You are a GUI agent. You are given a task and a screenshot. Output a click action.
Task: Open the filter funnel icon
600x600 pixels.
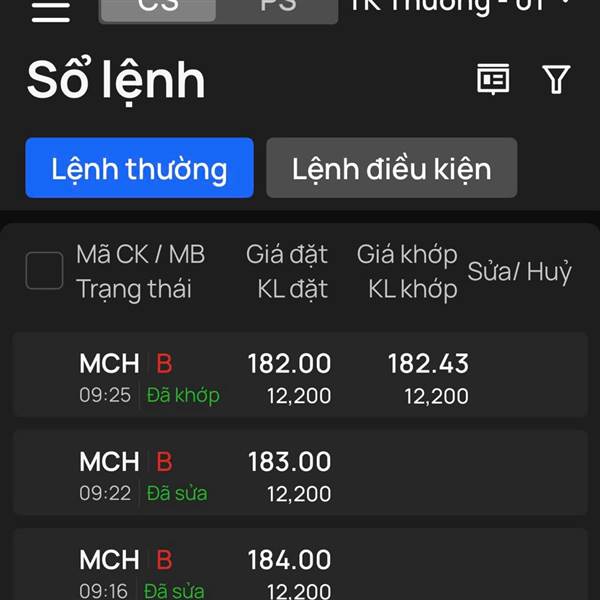556,79
